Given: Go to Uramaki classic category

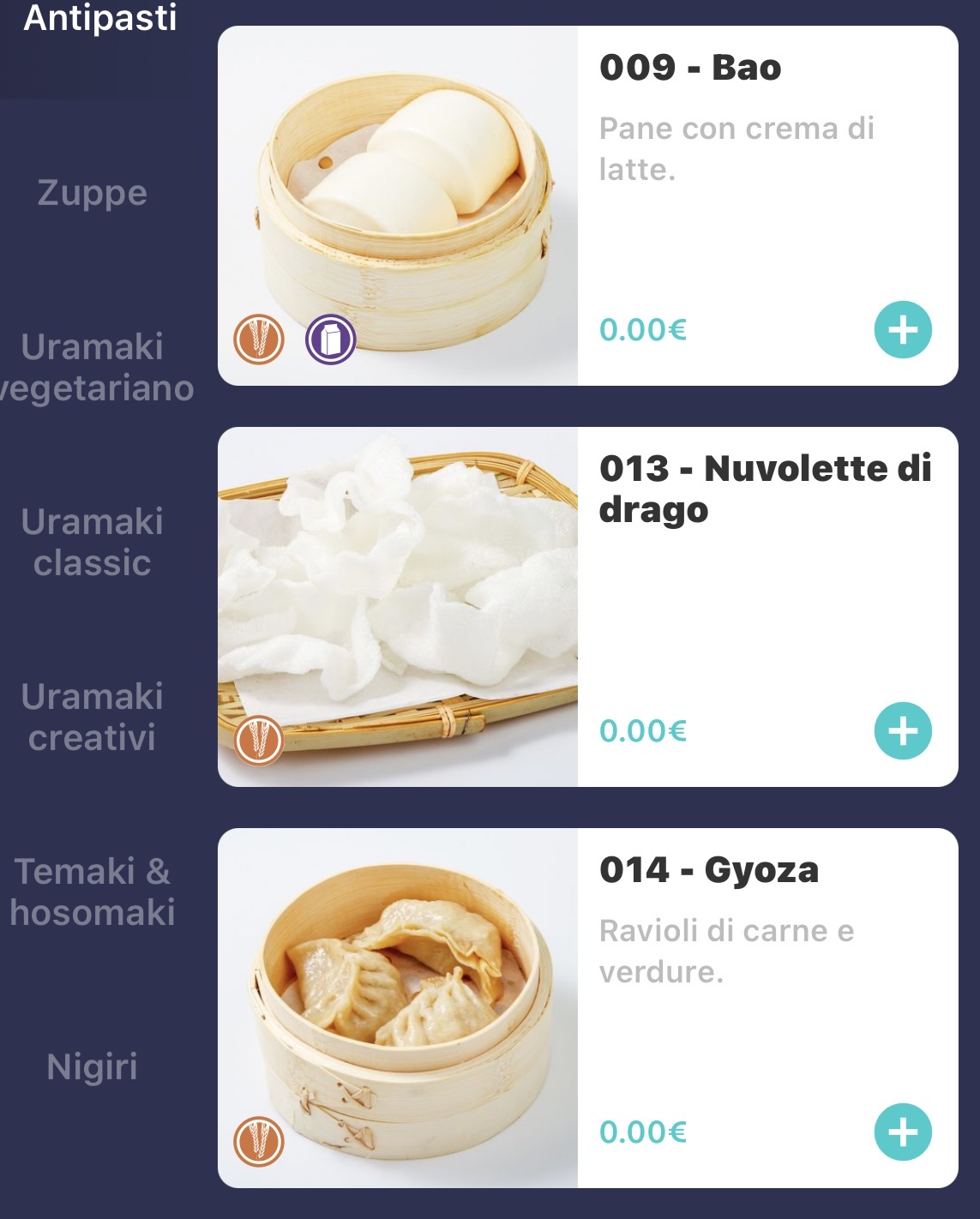Looking at the screenshot, I should click(93, 543).
